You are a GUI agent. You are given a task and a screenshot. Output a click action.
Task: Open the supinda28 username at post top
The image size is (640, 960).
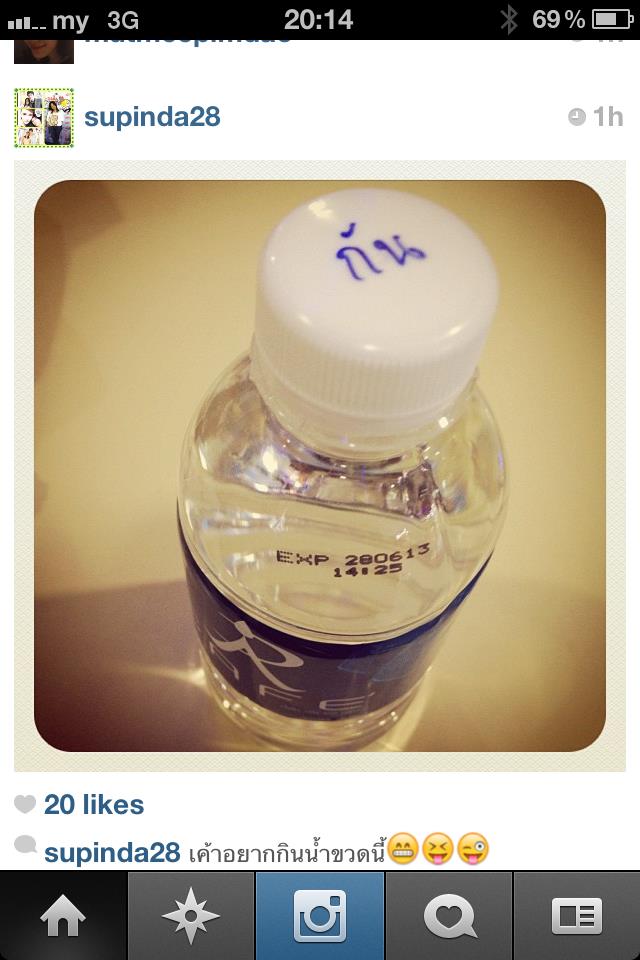pyautogui.click(x=152, y=117)
